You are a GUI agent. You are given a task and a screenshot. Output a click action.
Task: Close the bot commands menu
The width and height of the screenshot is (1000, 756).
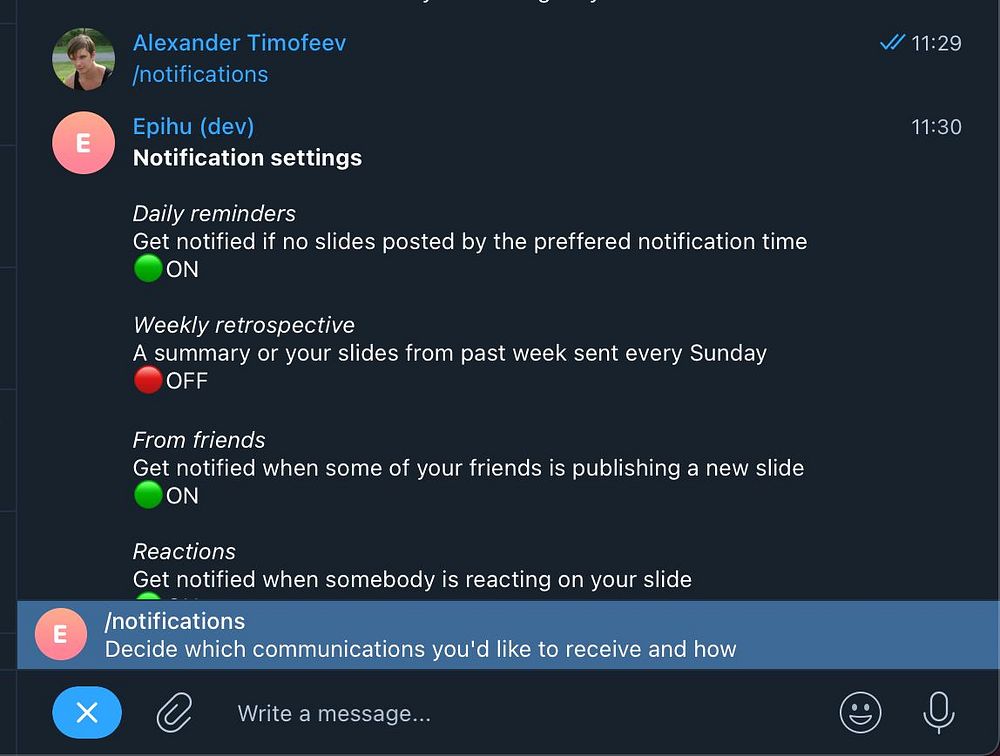pyautogui.click(x=87, y=713)
